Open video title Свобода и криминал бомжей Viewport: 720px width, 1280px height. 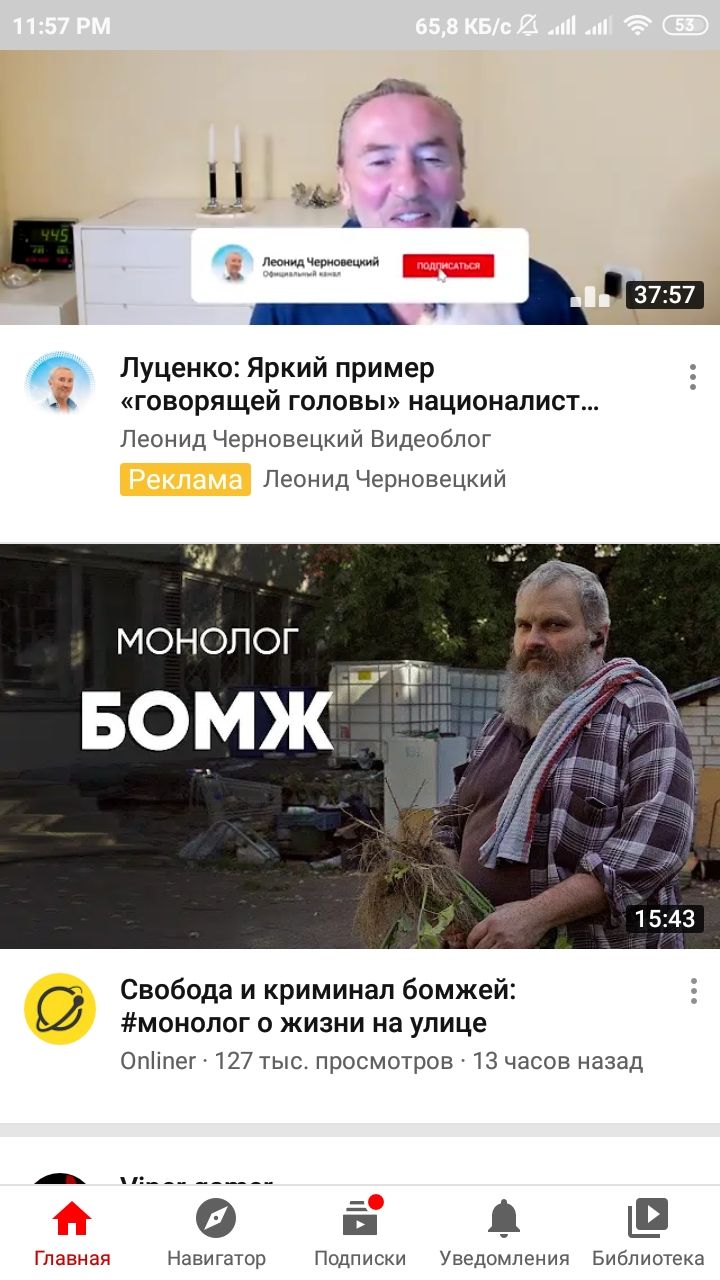[318, 1006]
